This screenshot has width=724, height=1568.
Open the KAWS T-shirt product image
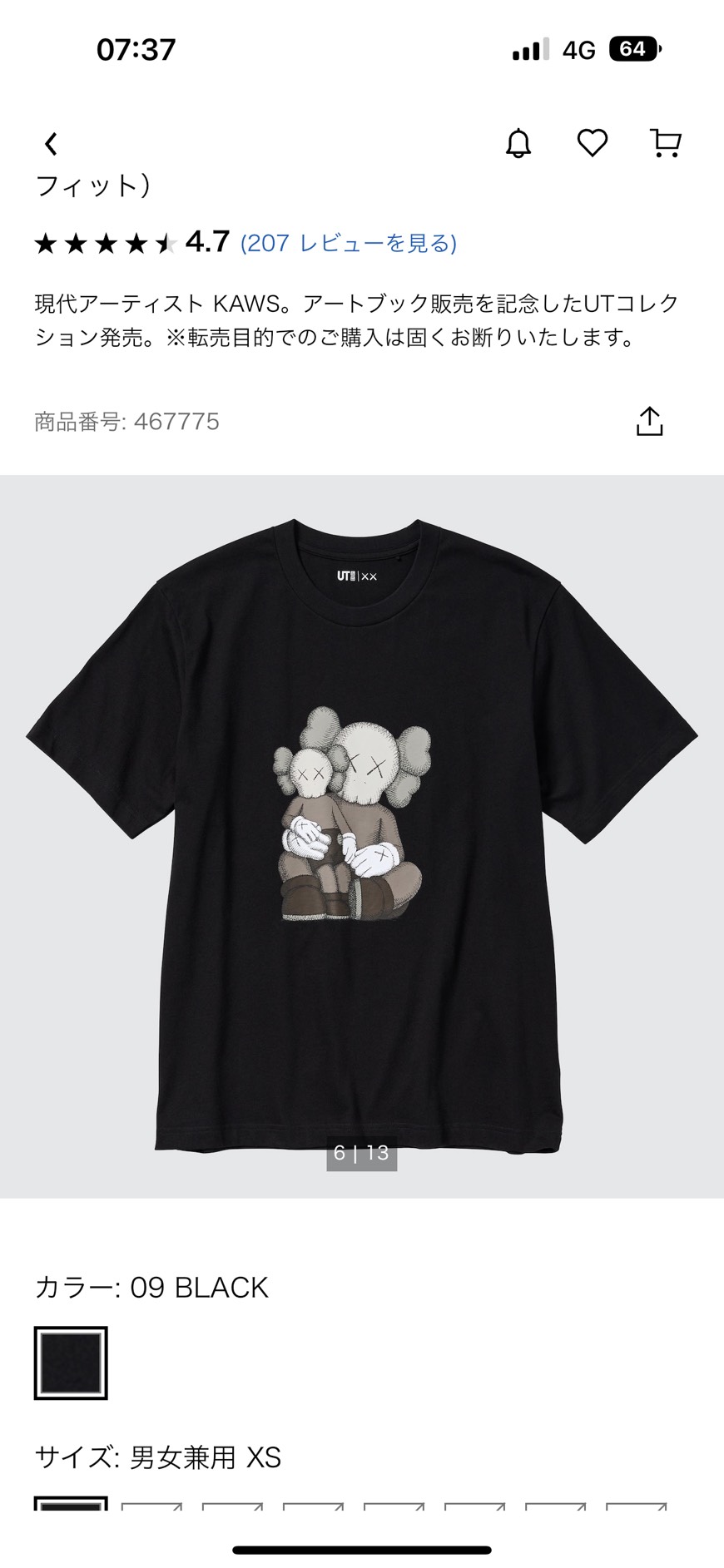(362, 836)
